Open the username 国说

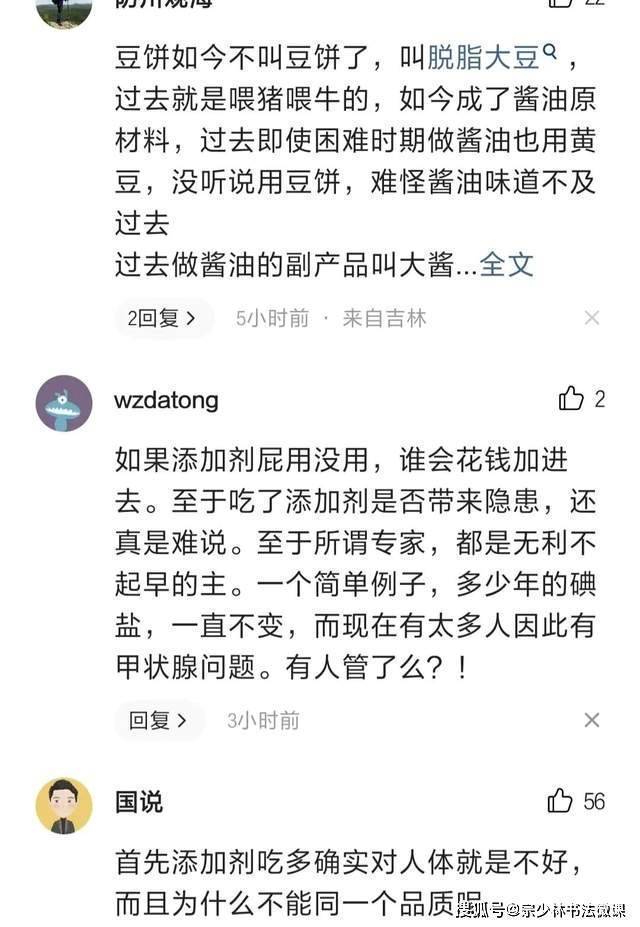[x=139, y=802]
